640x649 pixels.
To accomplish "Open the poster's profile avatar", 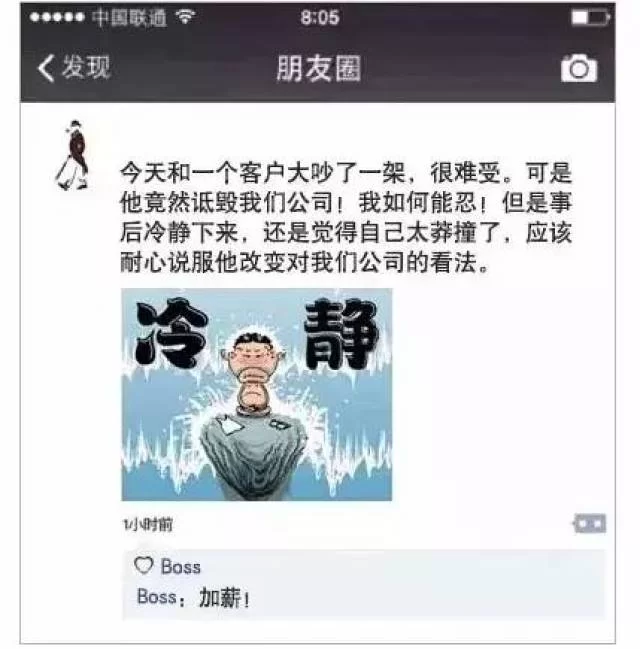I will coord(71,155).
